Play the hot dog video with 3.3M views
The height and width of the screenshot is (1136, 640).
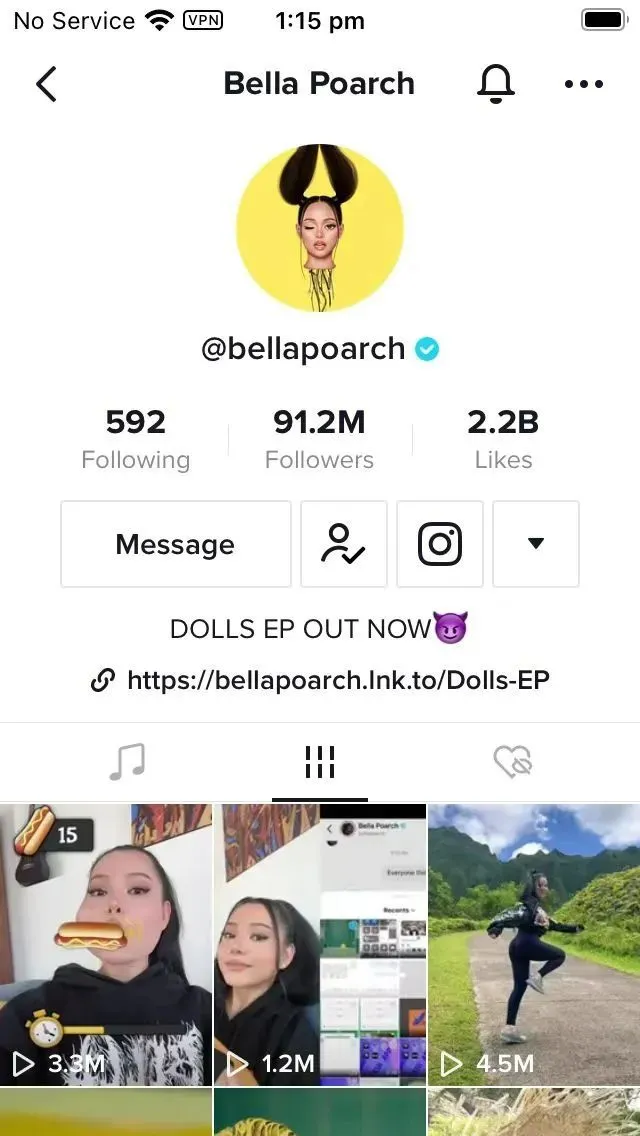click(106, 944)
